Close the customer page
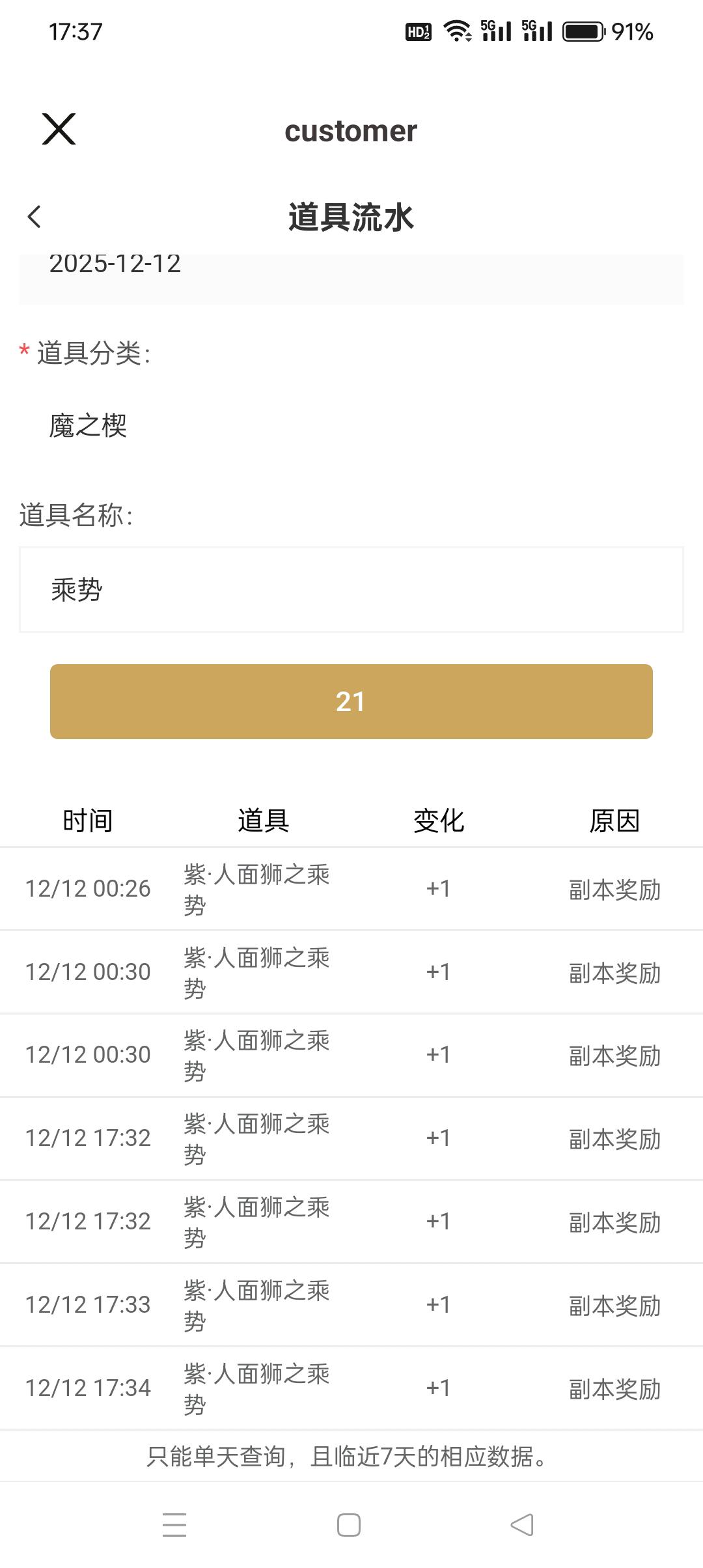The image size is (703, 1568). (x=59, y=129)
